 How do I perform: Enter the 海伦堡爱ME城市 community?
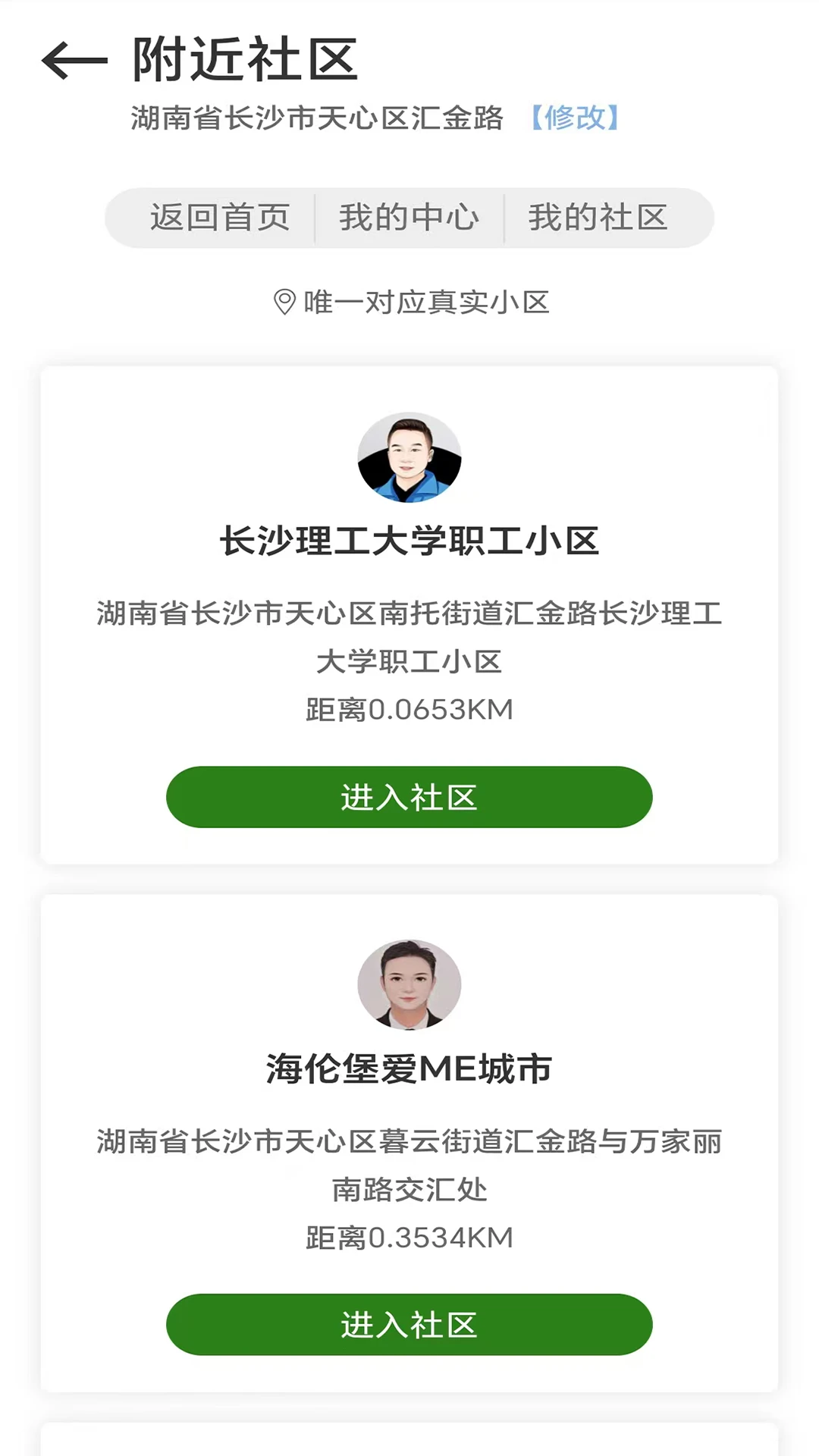click(409, 1325)
